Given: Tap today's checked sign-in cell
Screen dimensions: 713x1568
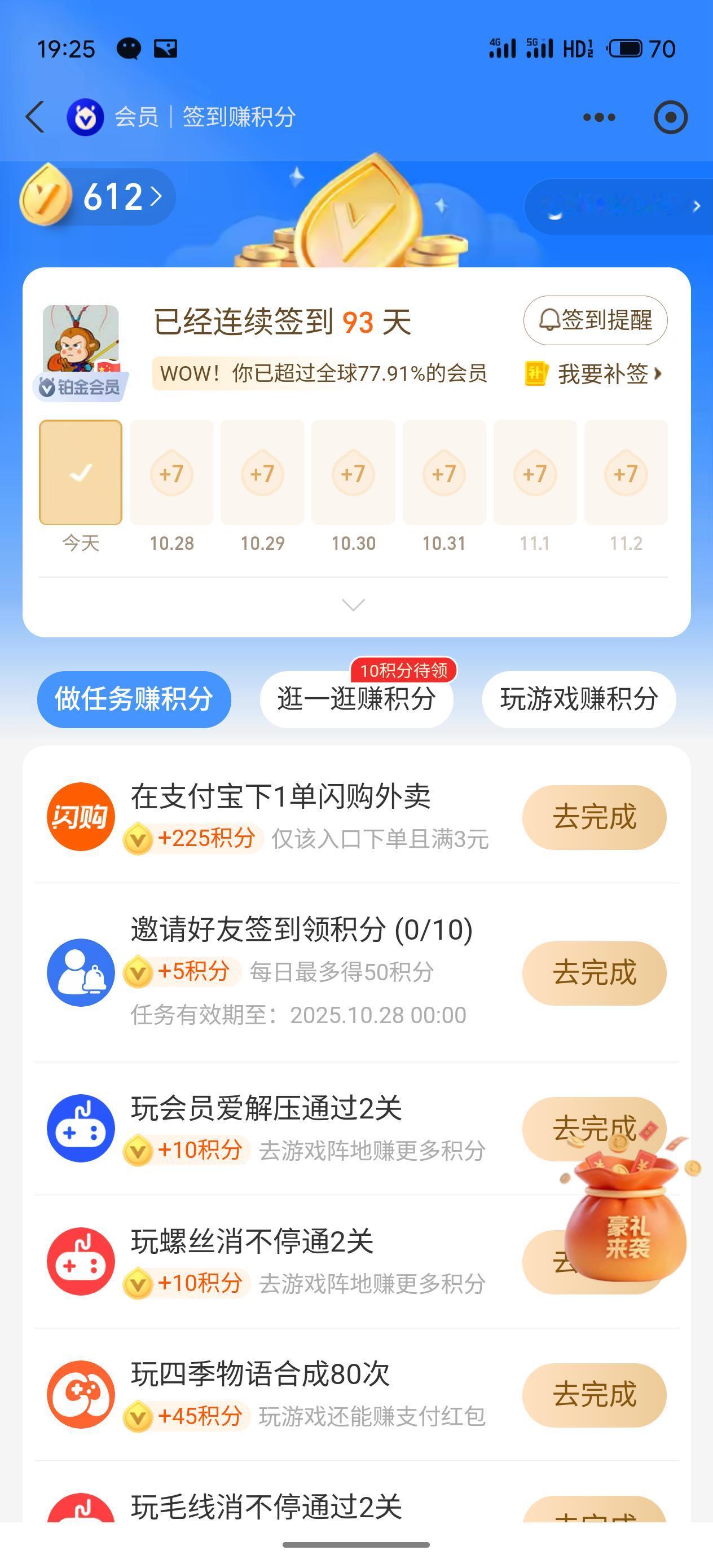Looking at the screenshot, I should pyautogui.click(x=80, y=472).
